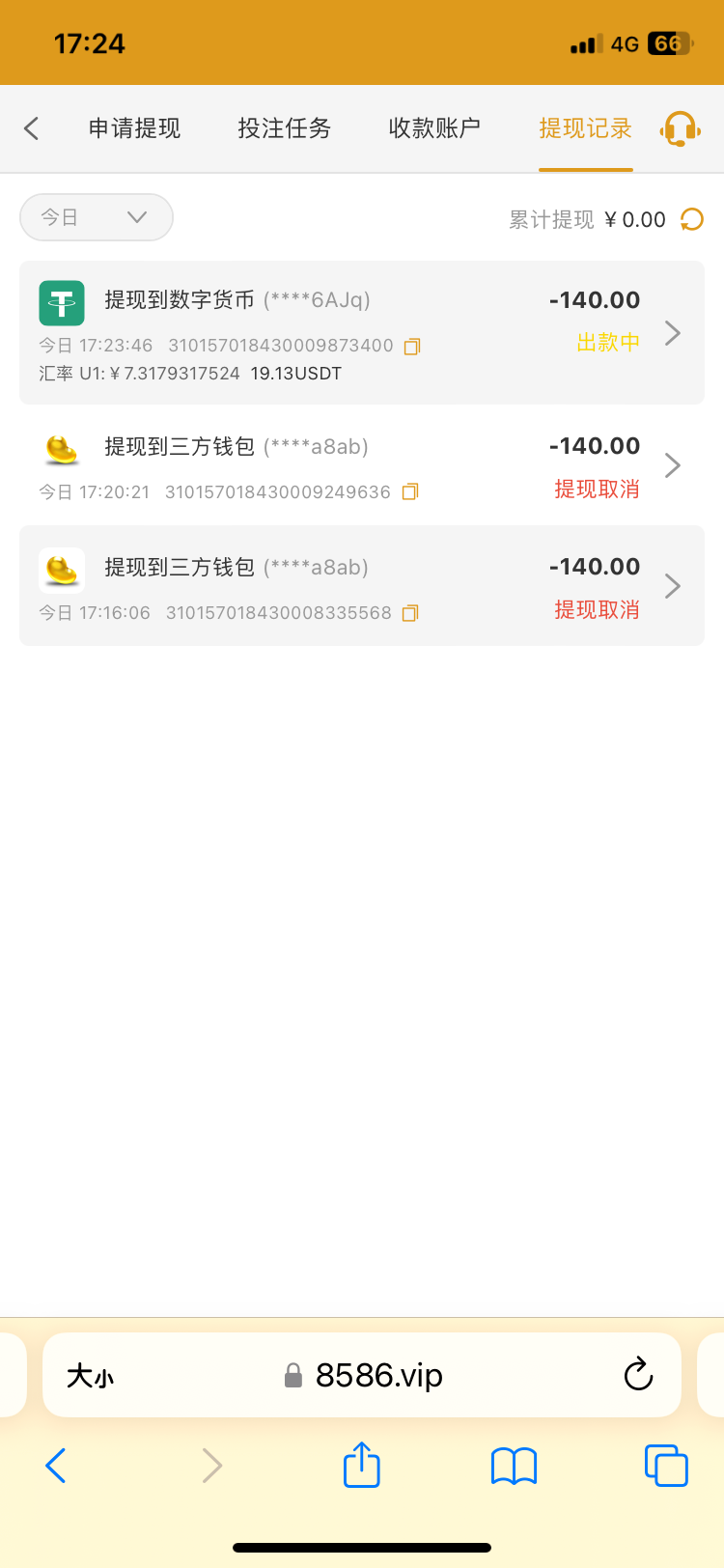724x1568 pixels.
Task: Open the 17:16:06 三方钱包 withdrawal record
Action: tap(362, 586)
